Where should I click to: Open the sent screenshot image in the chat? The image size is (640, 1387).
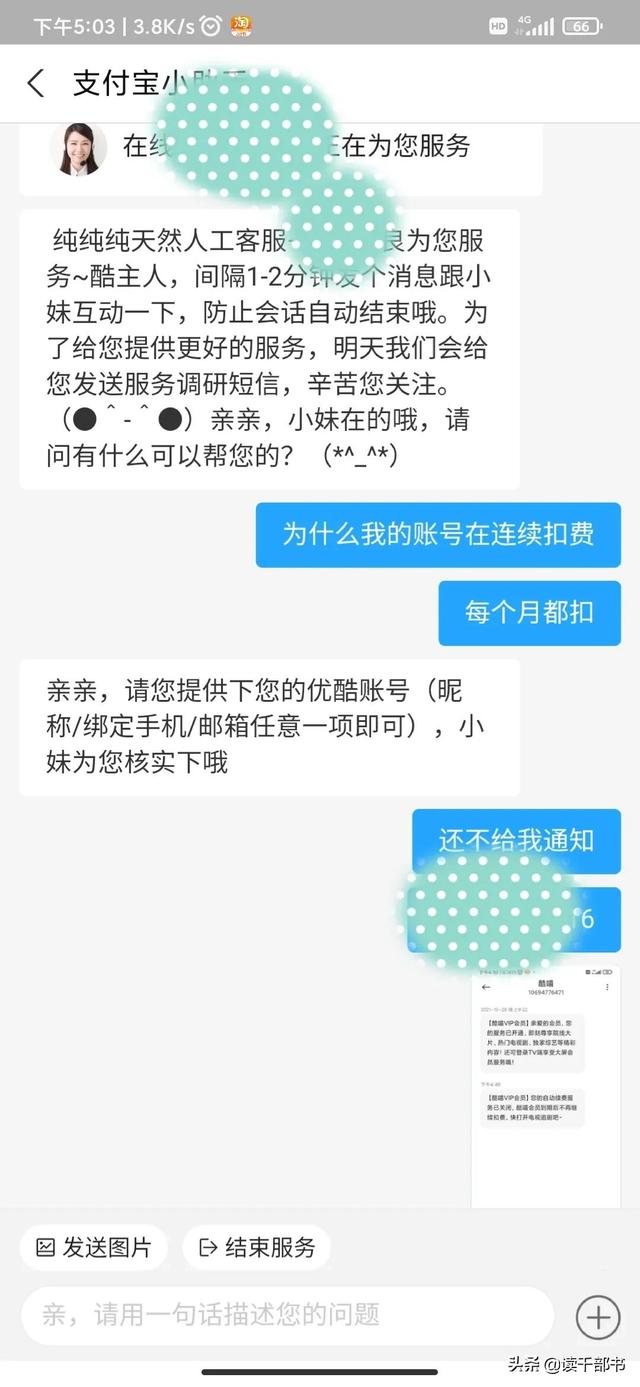[546, 1087]
